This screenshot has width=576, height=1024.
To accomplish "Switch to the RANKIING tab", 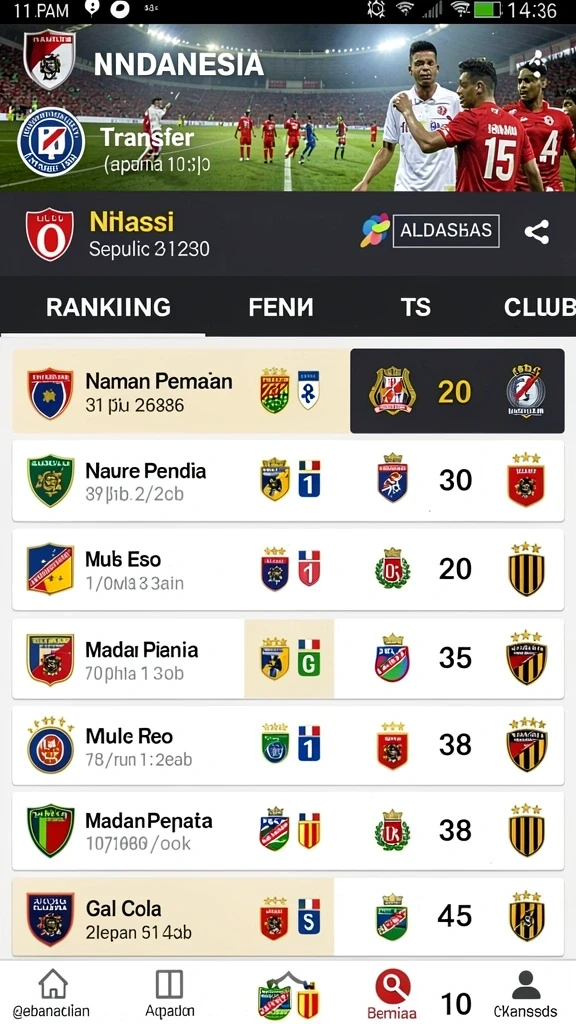I will [x=108, y=307].
